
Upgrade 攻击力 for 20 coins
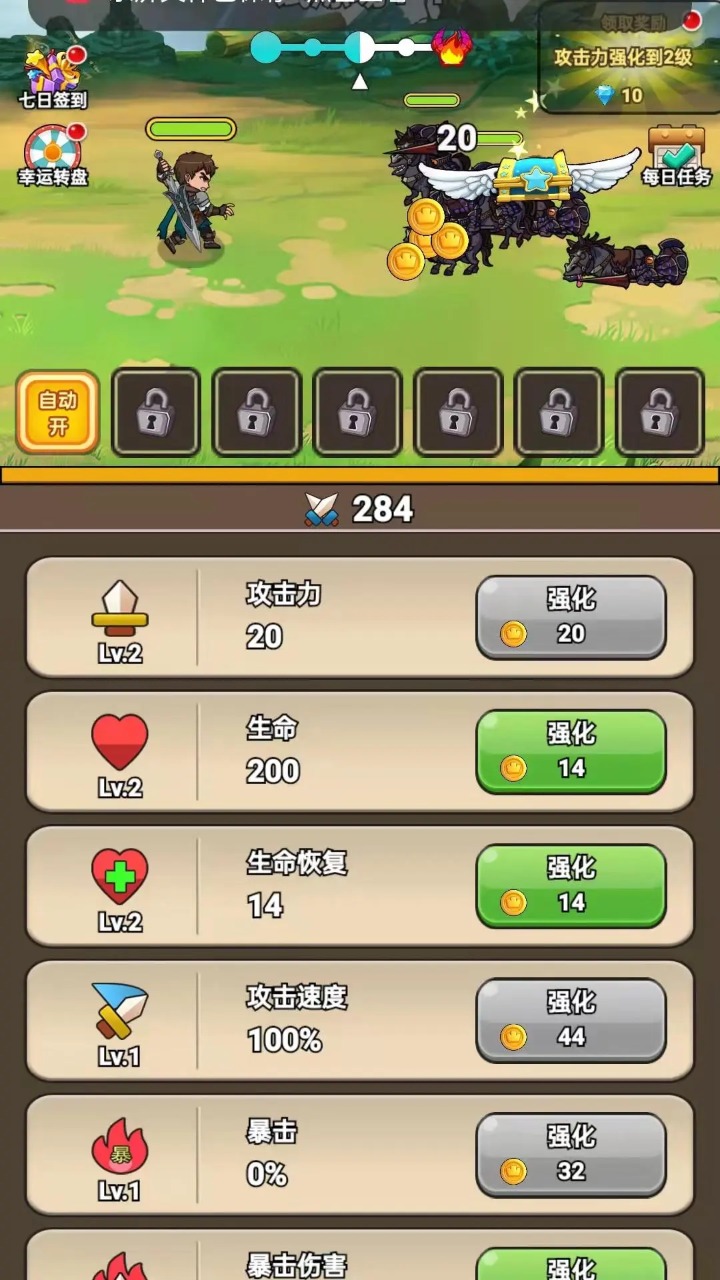tap(570, 617)
